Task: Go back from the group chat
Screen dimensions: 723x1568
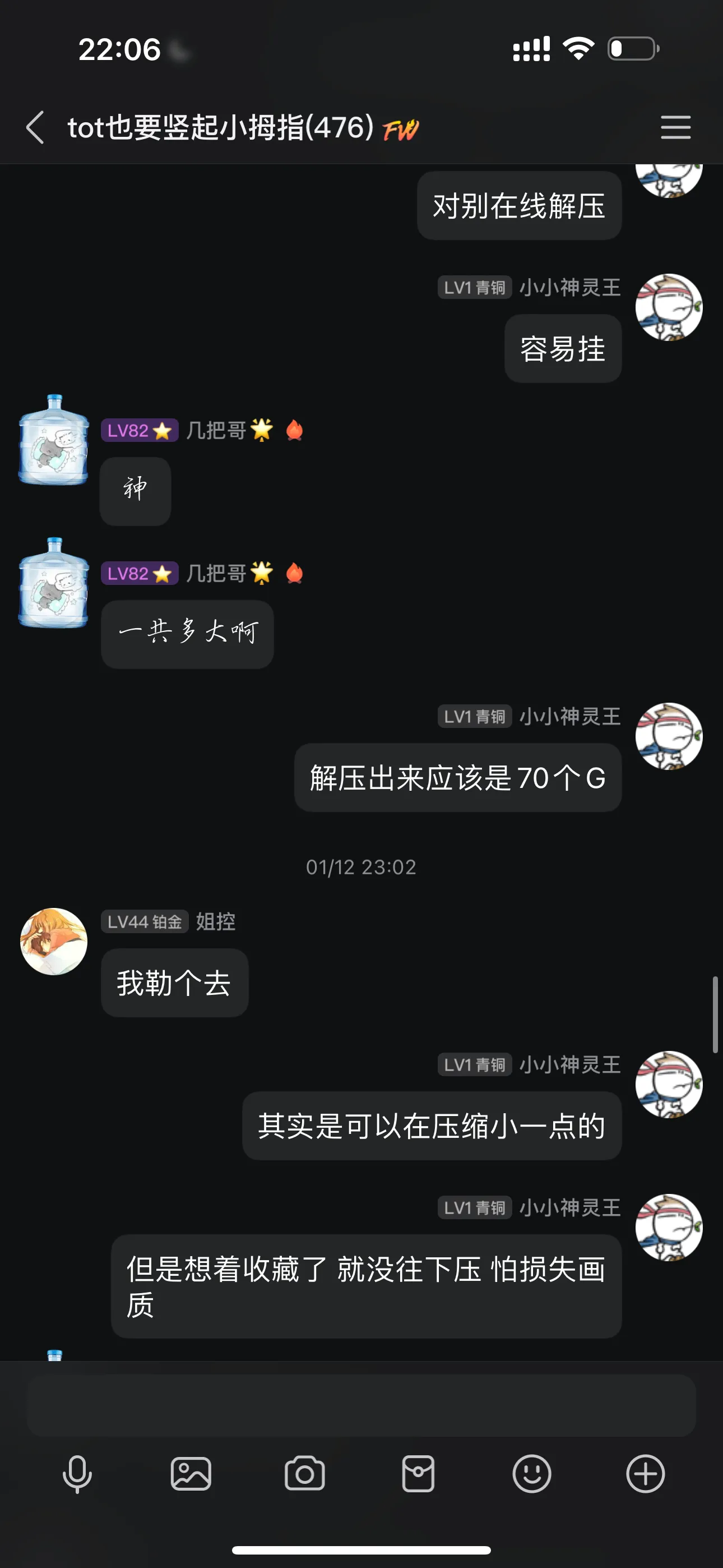Action: (35, 127)
